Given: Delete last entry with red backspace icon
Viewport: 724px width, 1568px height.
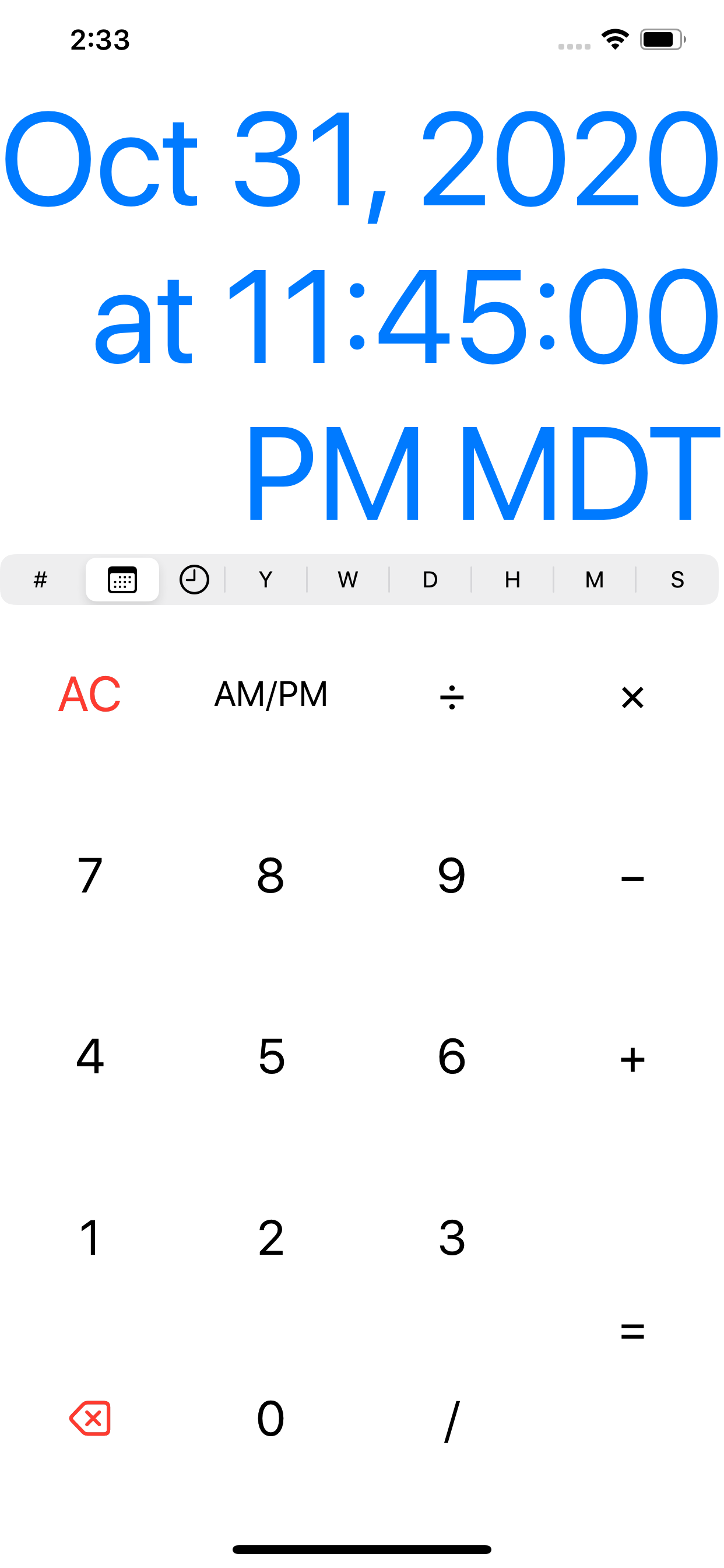Looking at the screenshot, I should tap(90, 1418).
